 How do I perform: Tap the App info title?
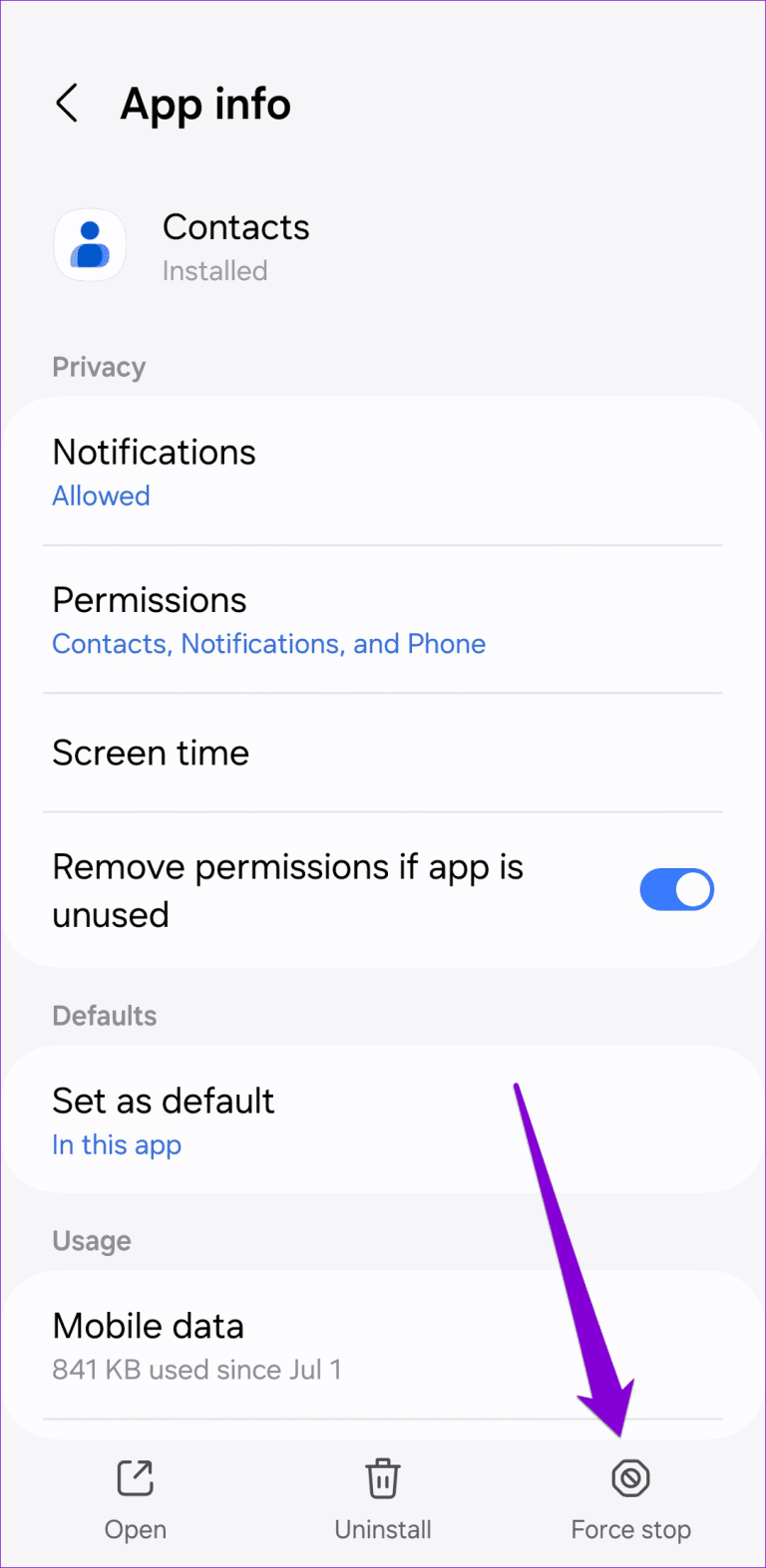point(205,103)
